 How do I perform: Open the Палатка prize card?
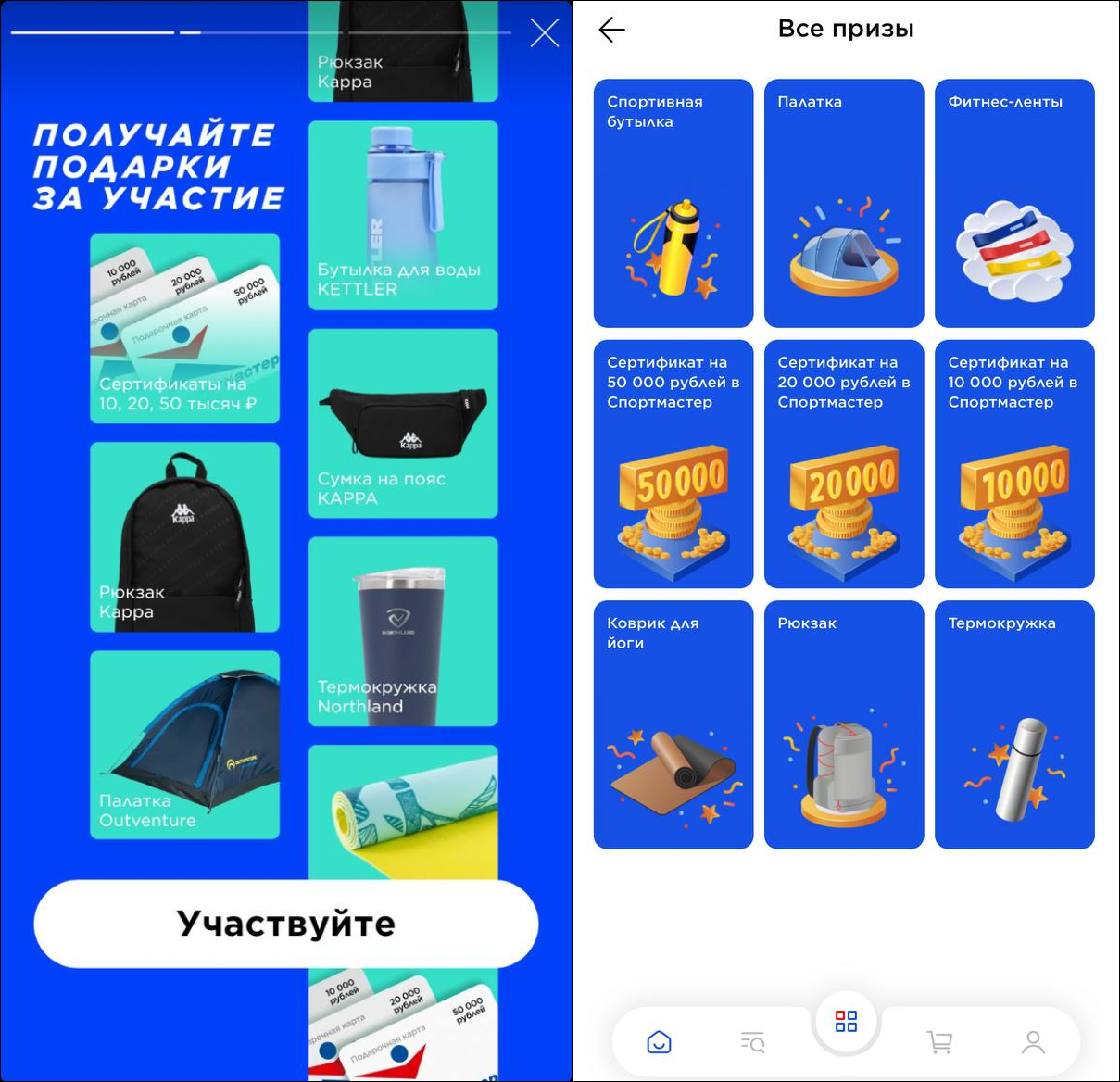click(844, 204)
